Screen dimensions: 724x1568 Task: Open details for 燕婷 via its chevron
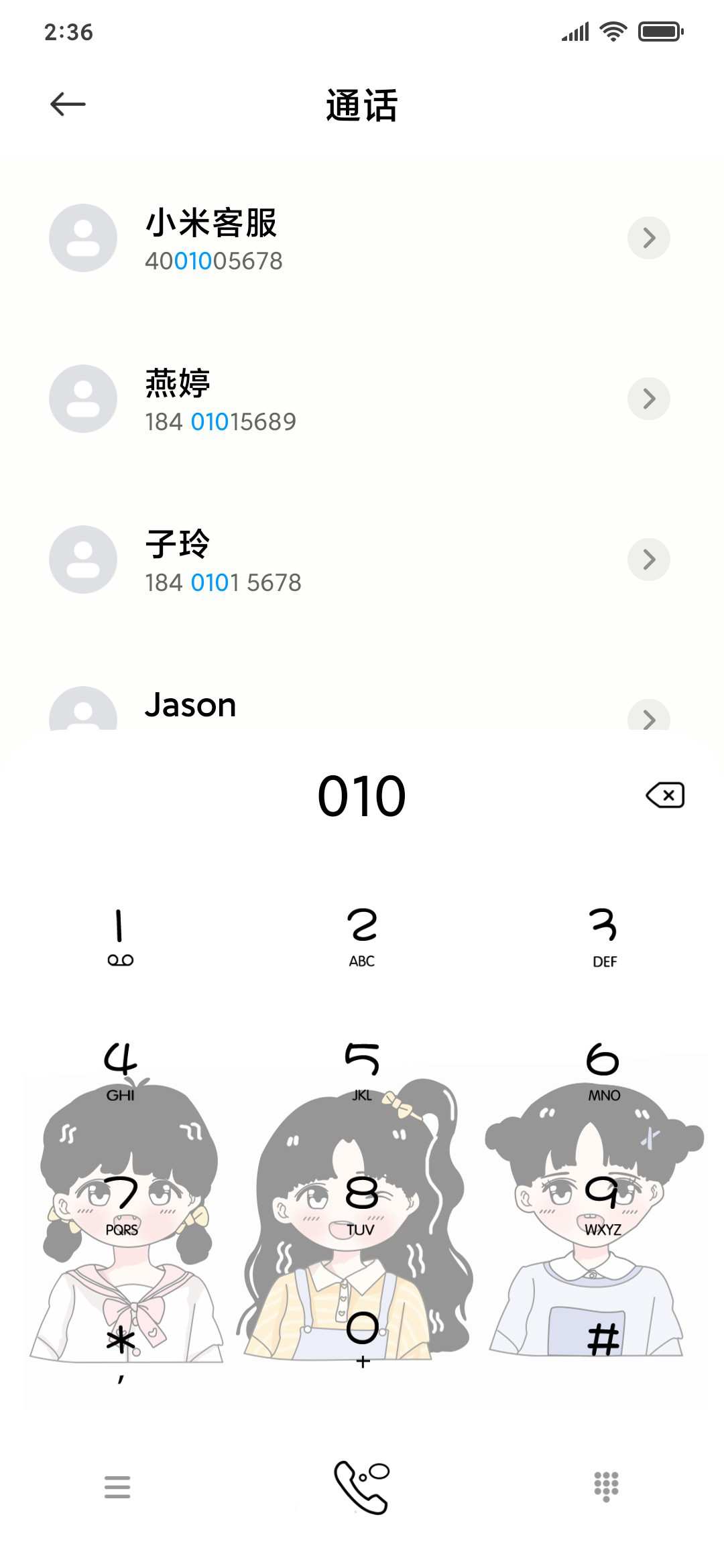[x=649, y=399]
